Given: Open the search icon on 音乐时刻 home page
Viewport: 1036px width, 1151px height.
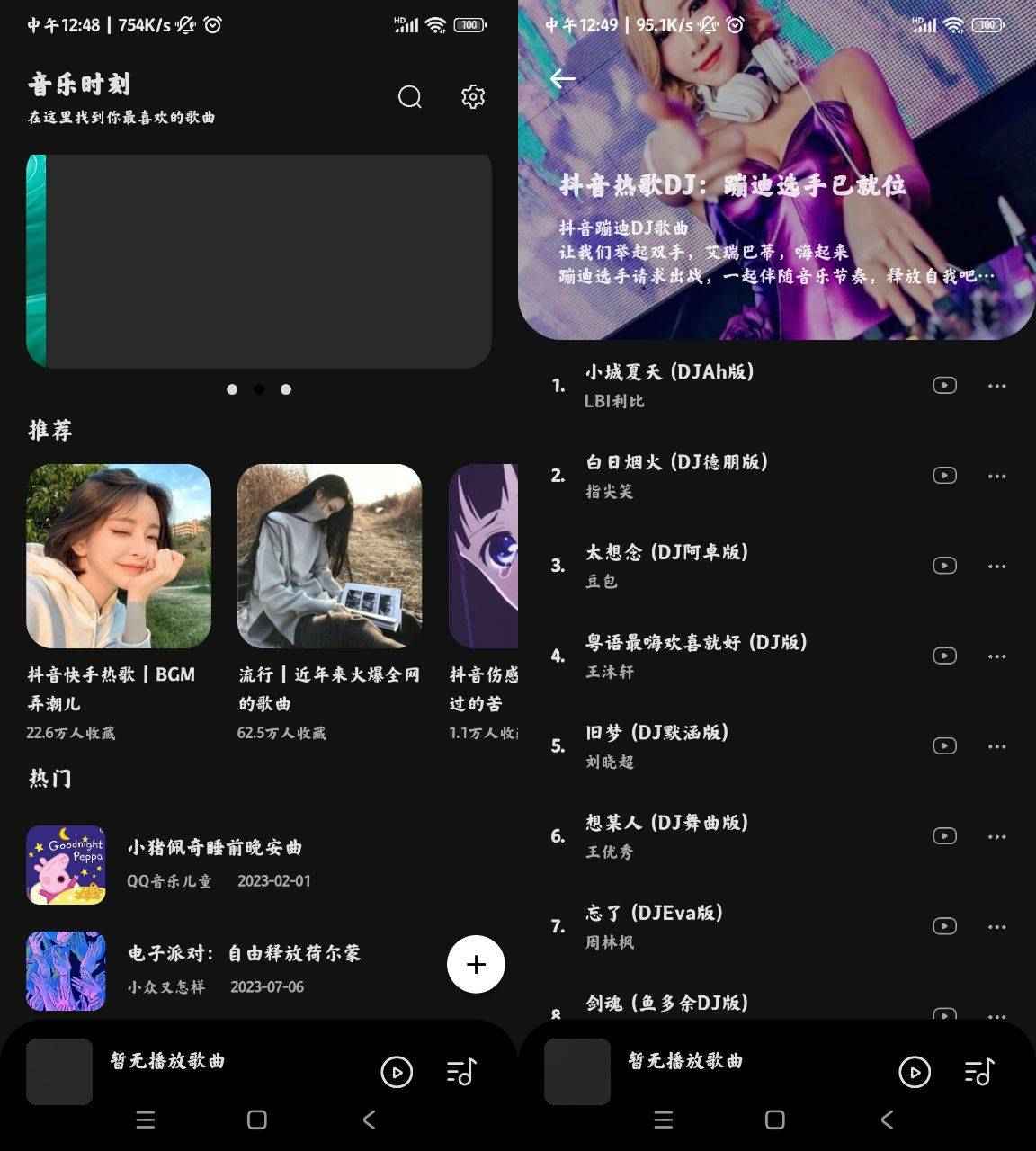Looking at the screenshot, I should coord(410,97).
